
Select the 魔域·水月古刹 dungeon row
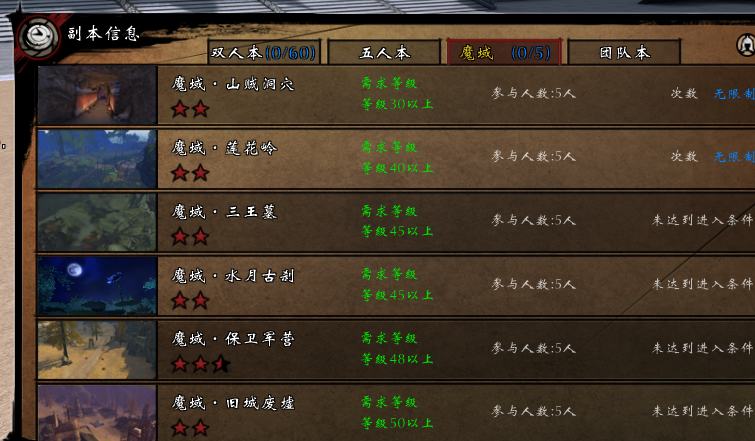[x=396, y=286]
